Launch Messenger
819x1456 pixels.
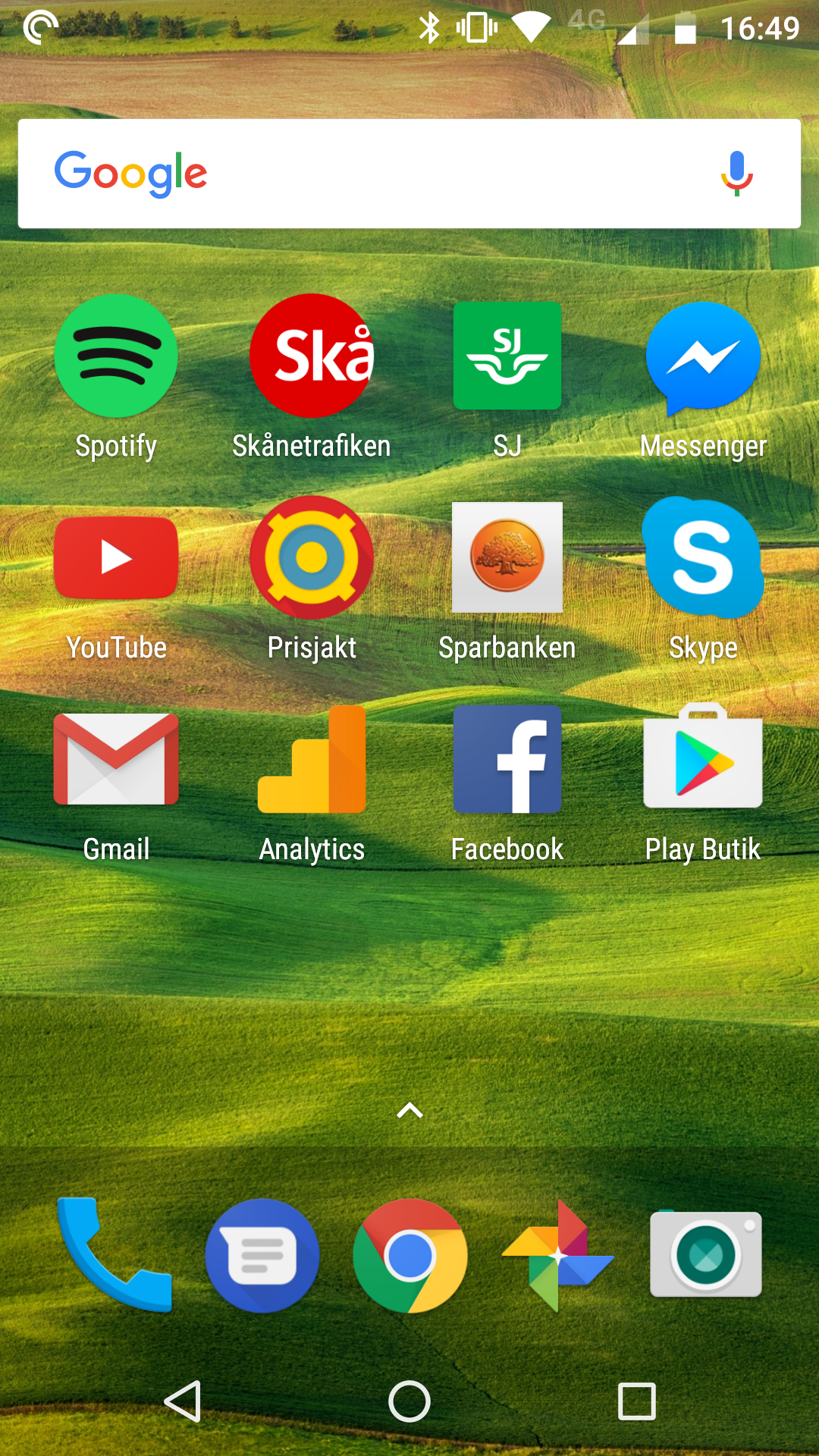(703, 357)
